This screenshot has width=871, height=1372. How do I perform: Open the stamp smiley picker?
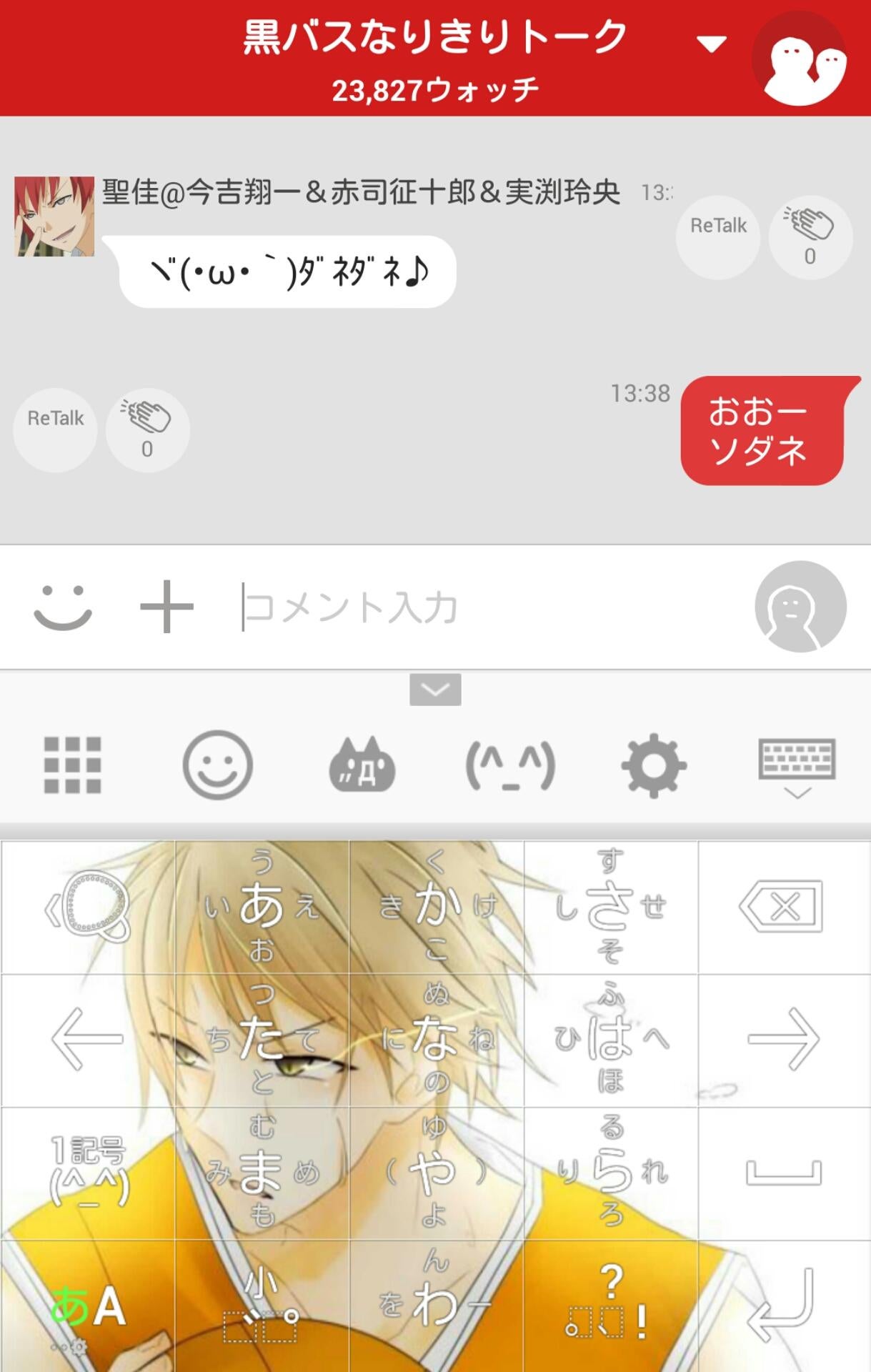63,607
